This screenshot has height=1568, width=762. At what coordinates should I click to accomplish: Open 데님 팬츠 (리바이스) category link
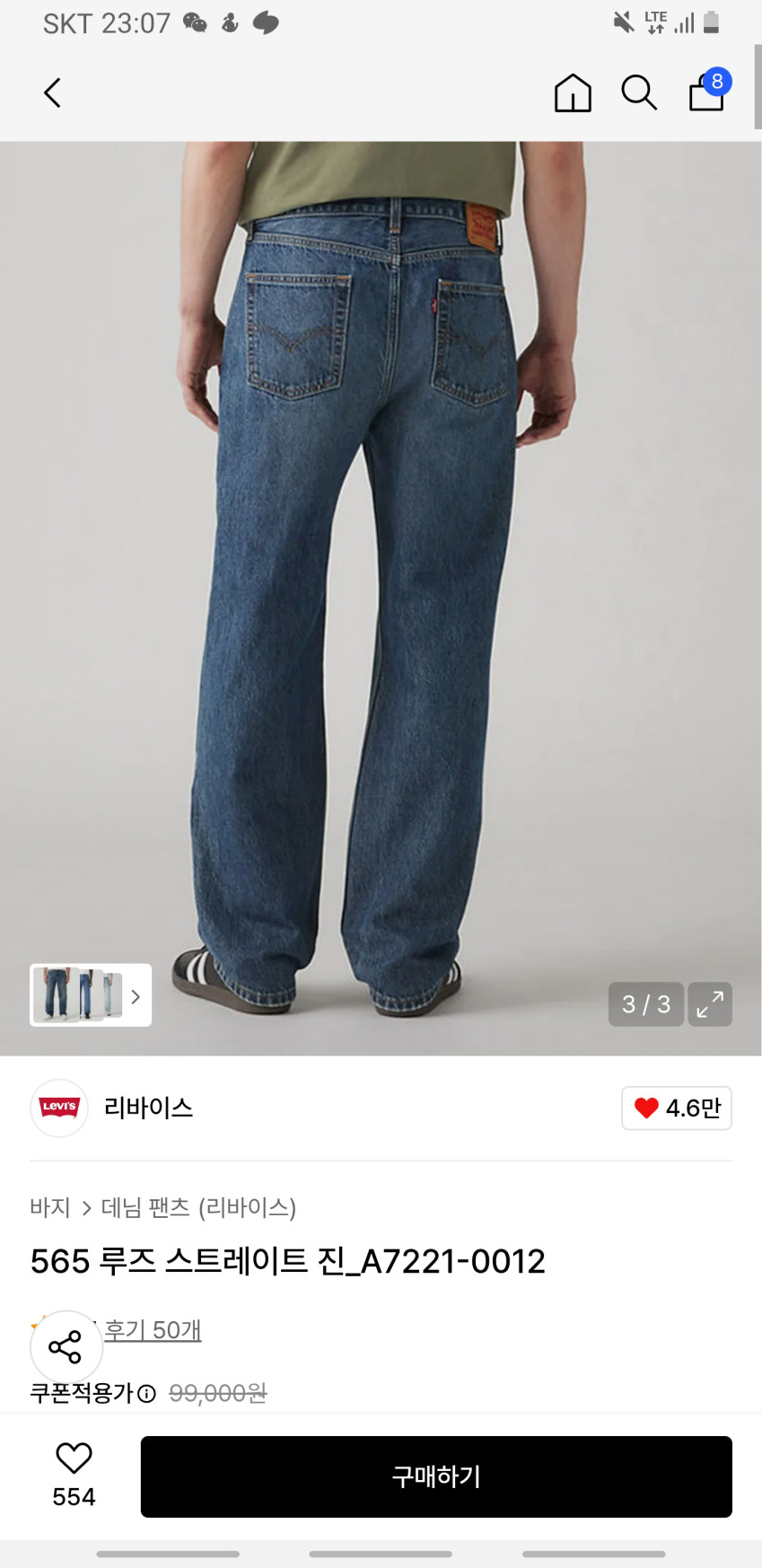tap(198, 1207)
